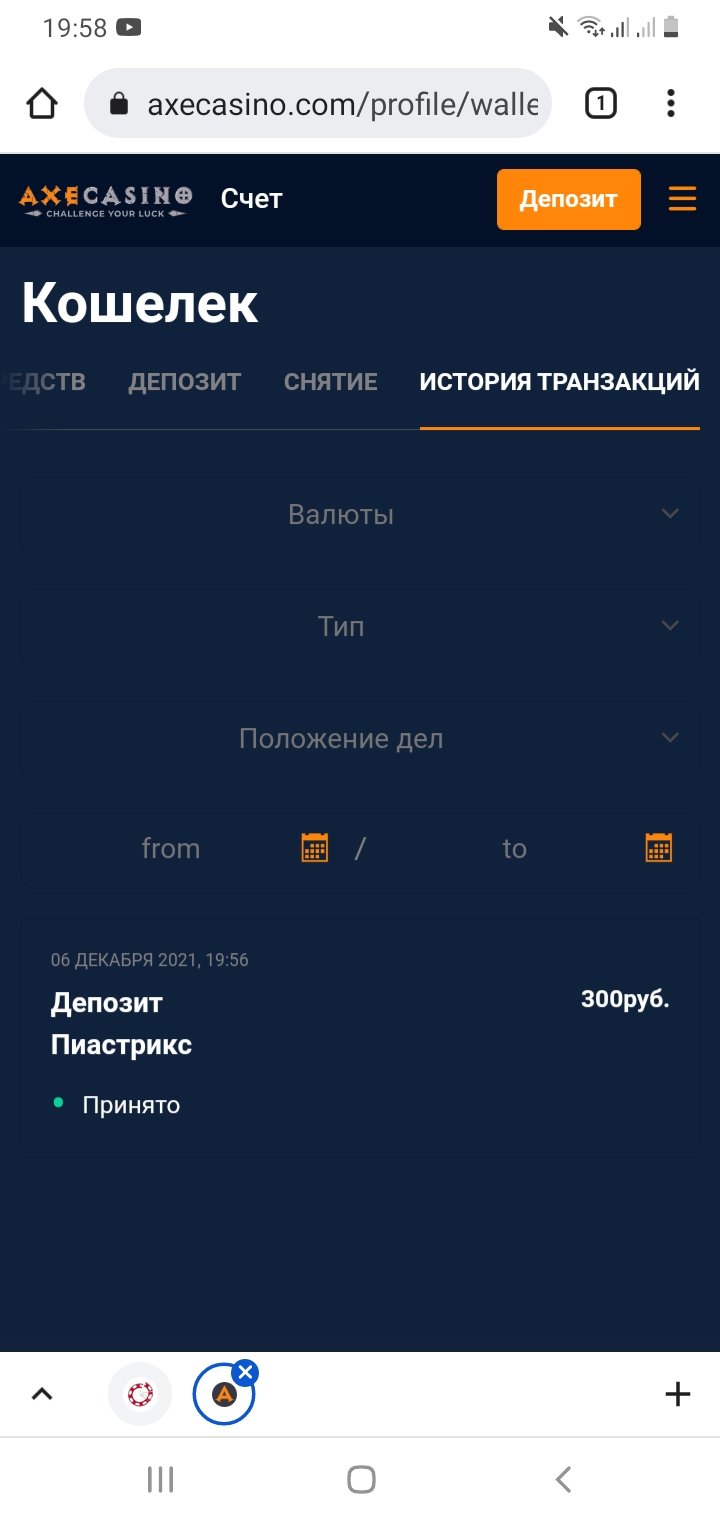Switch to the ДЕПОЗИТ tab

click(x=185, y=382)
